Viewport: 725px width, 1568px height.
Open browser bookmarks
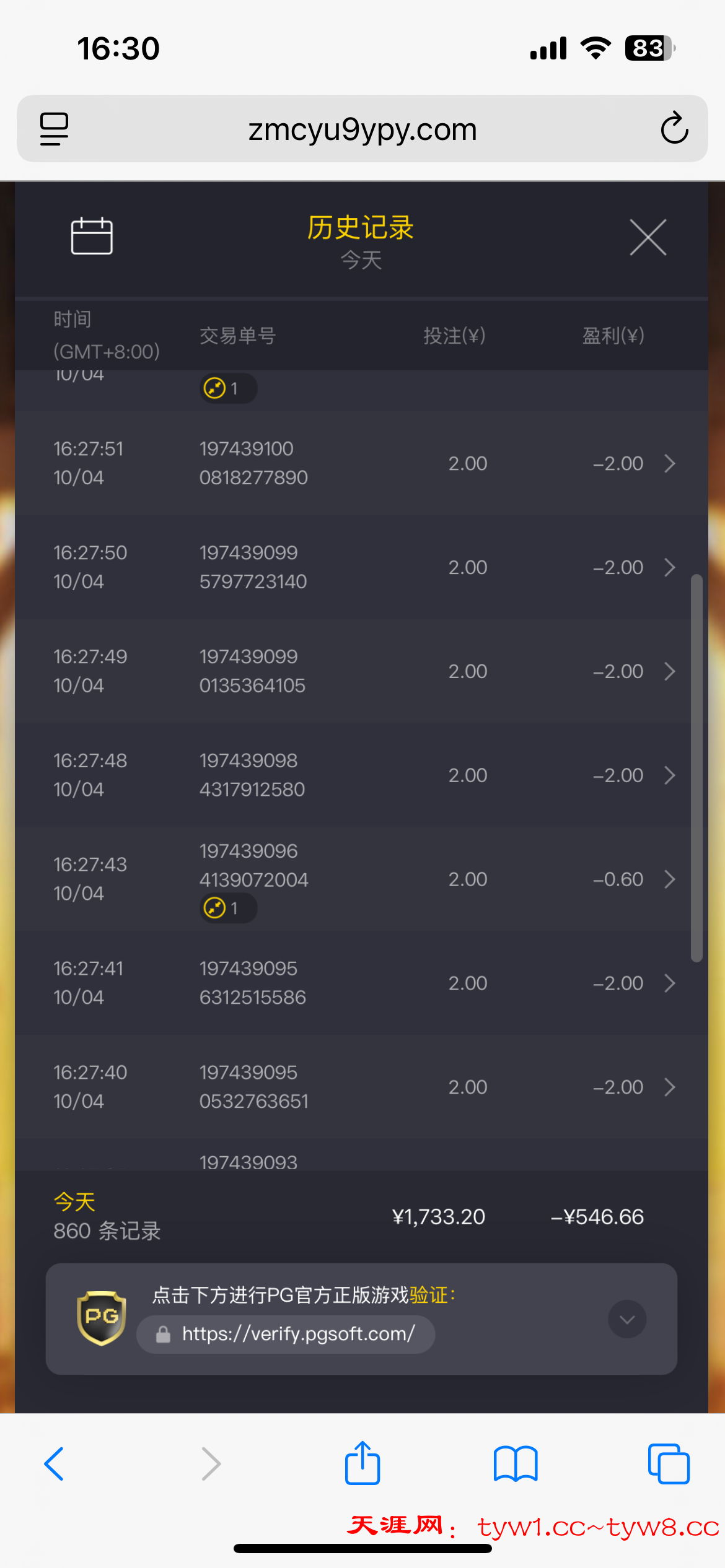coord(516,1464)
